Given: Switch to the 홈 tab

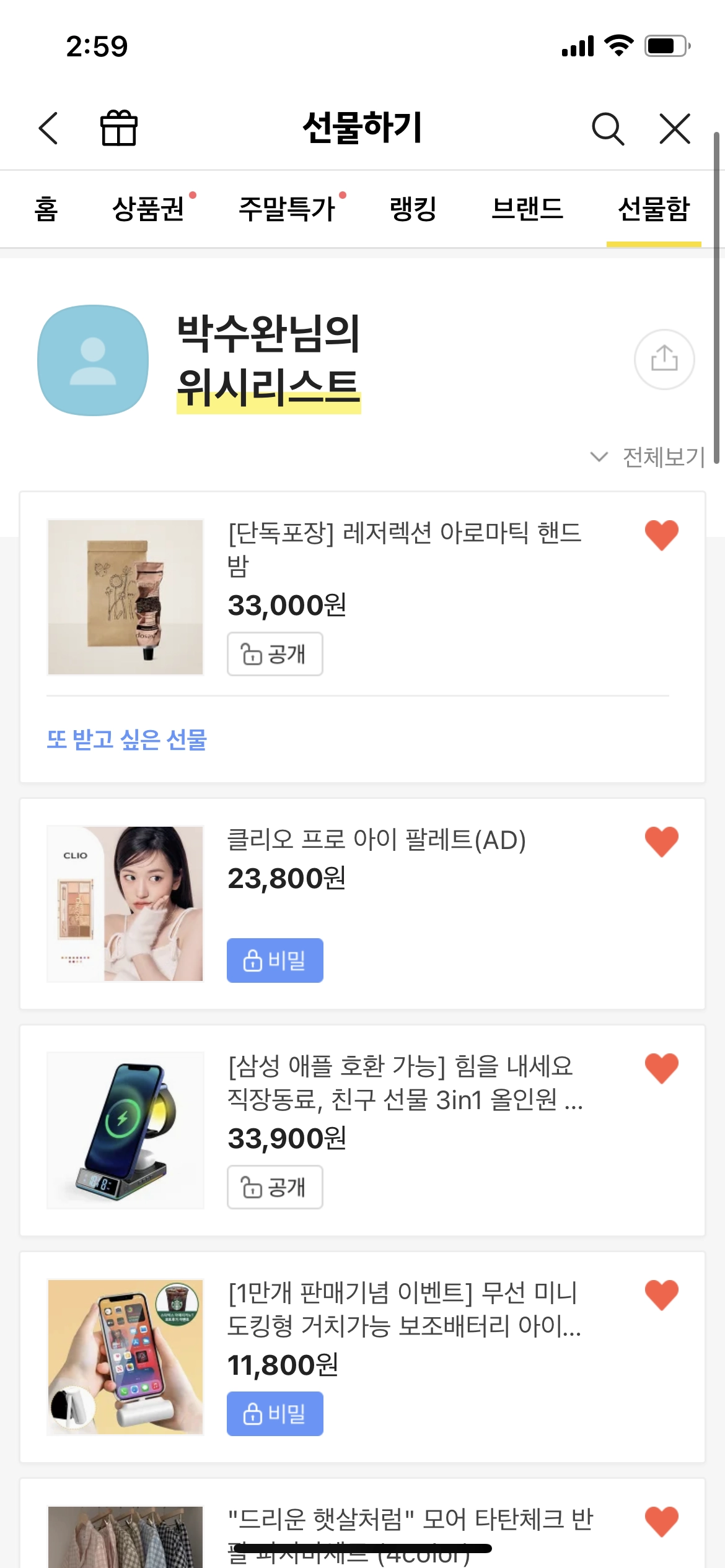Looking at the screenshot, I should click(x=46, y=209).
